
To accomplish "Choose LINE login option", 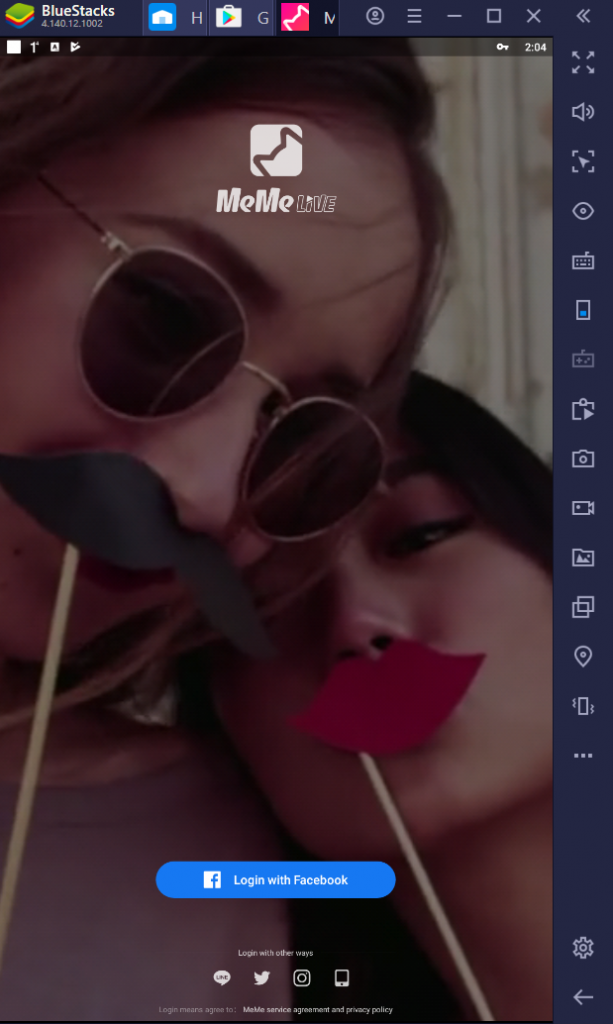I will tap(222, 978).
